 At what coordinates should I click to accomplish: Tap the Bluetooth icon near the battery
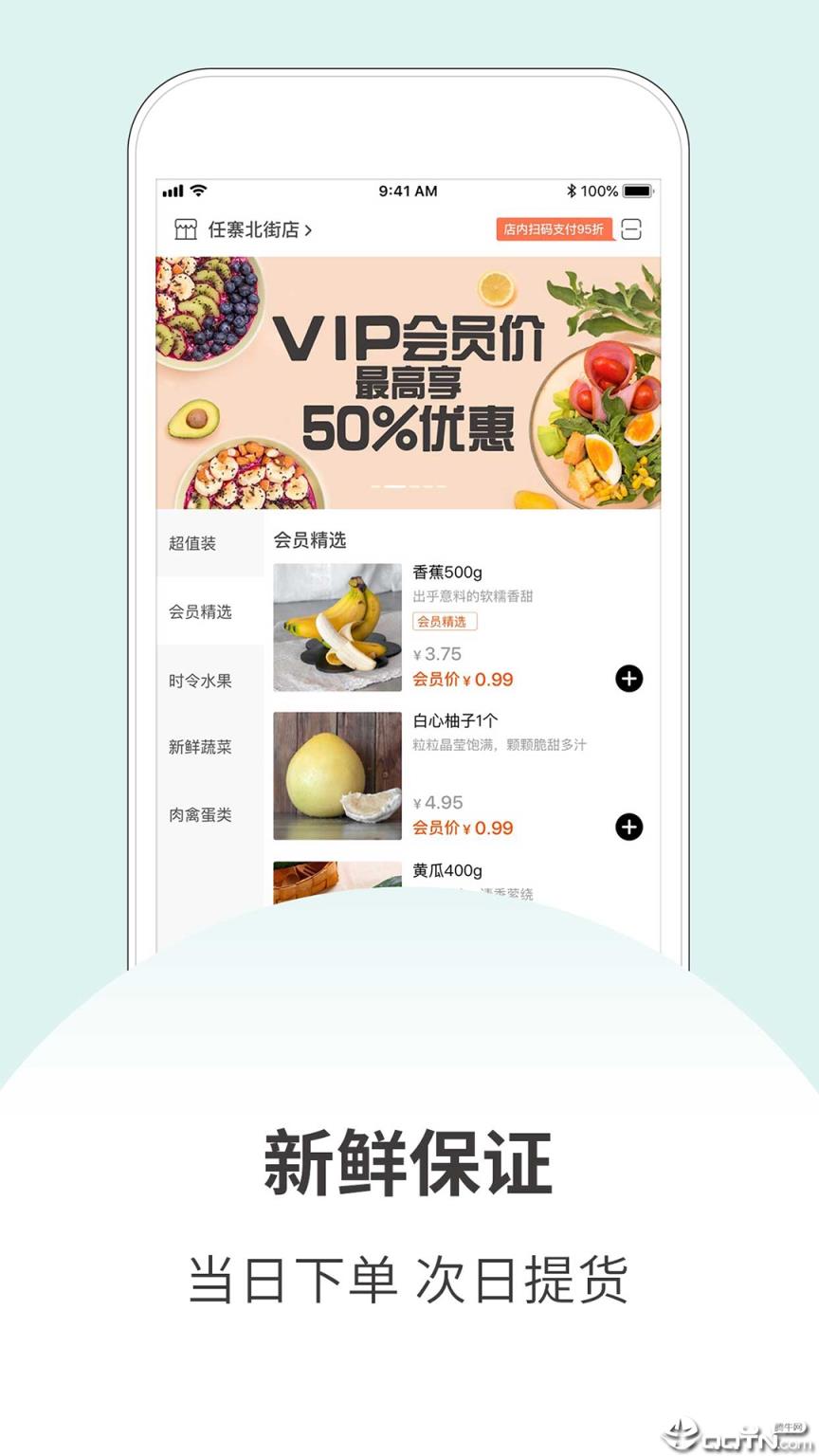(573, 191)
